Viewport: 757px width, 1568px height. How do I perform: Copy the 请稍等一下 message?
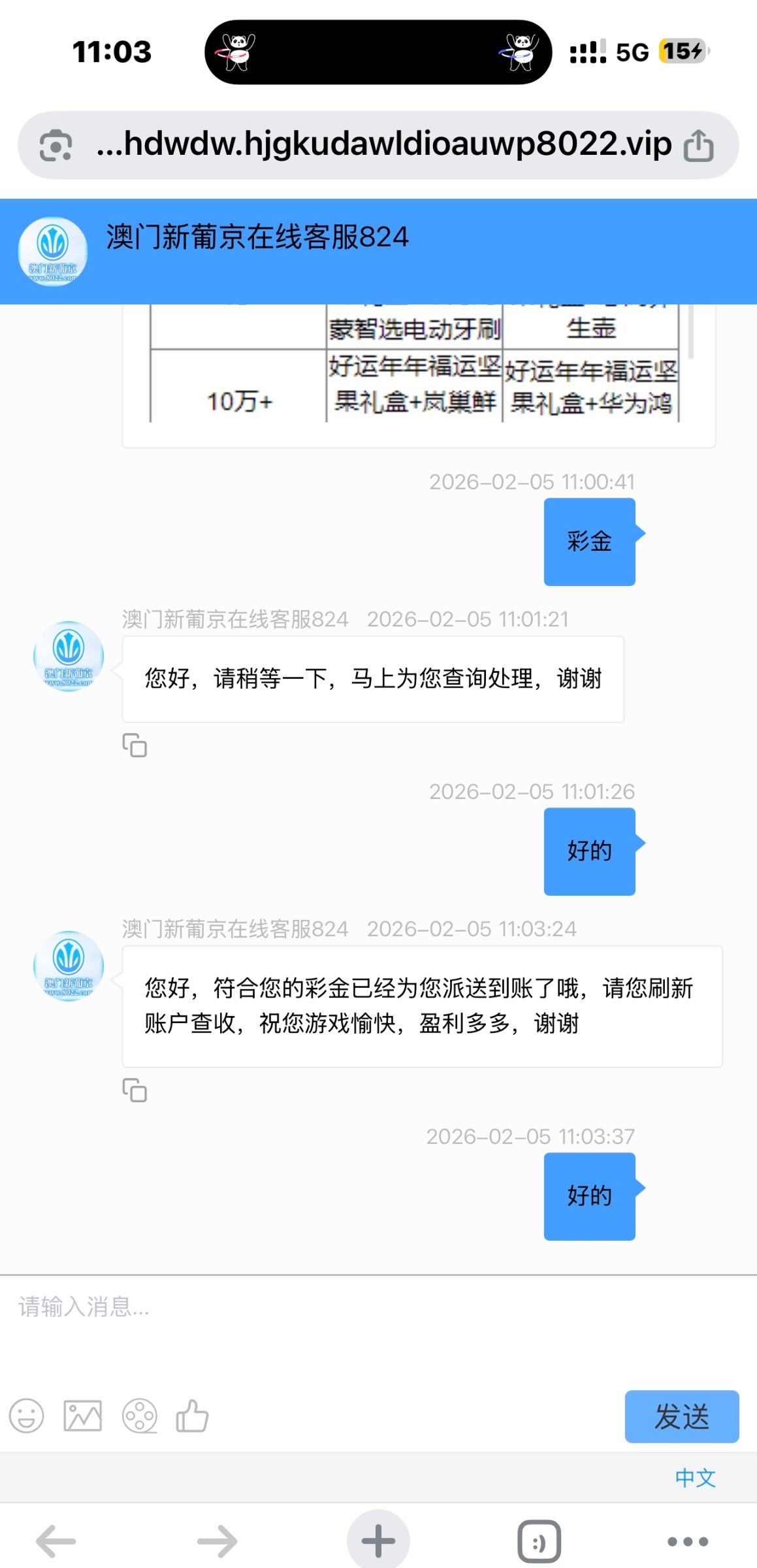(135, 745)
